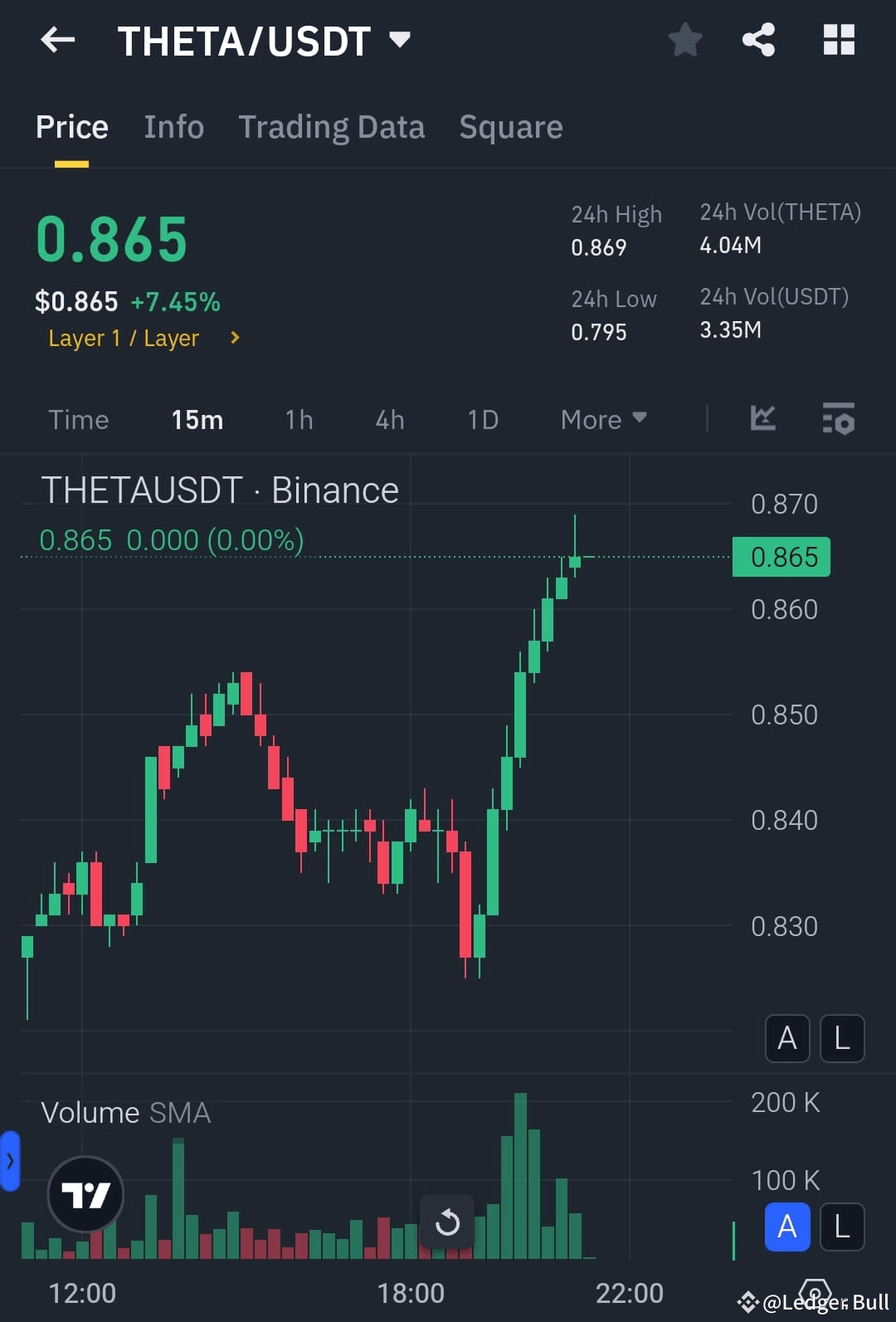Toggle the A button near the price scale
The height and width of the screenshot is (1322, 896).
pyautogui.click(x=786, y=1038)
